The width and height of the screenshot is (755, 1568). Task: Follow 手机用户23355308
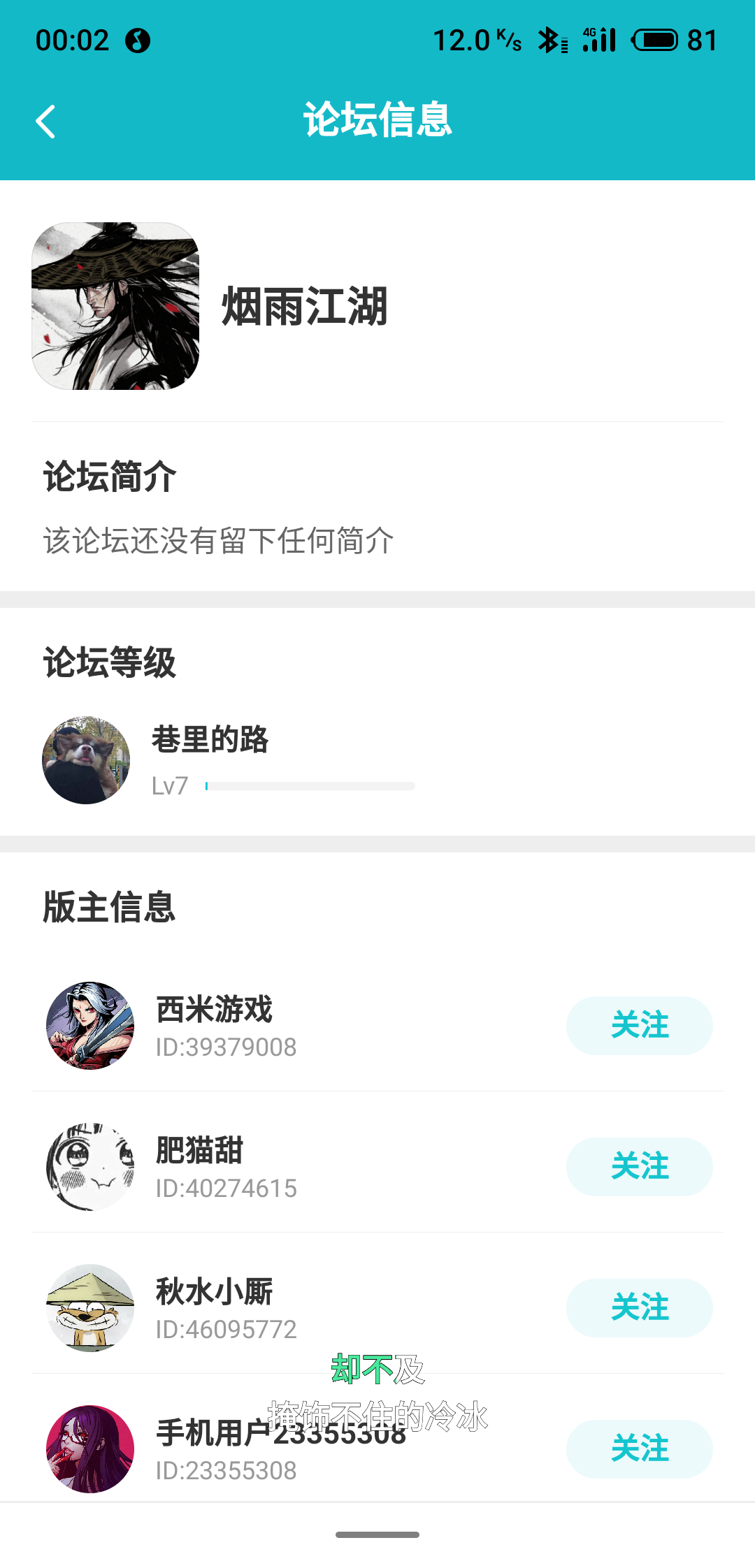pyautogui.click(x=639, y=1449)
